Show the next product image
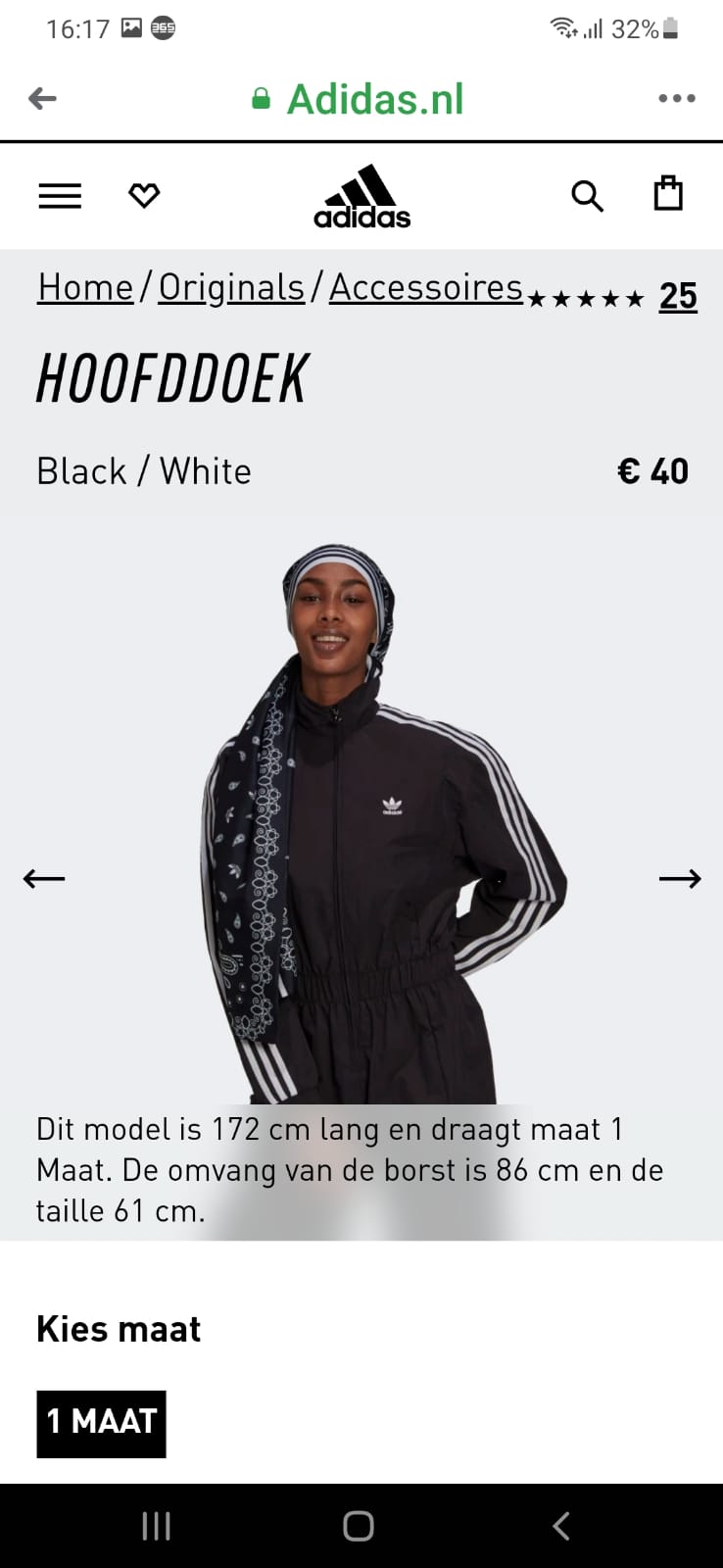 tap(680, 878)
